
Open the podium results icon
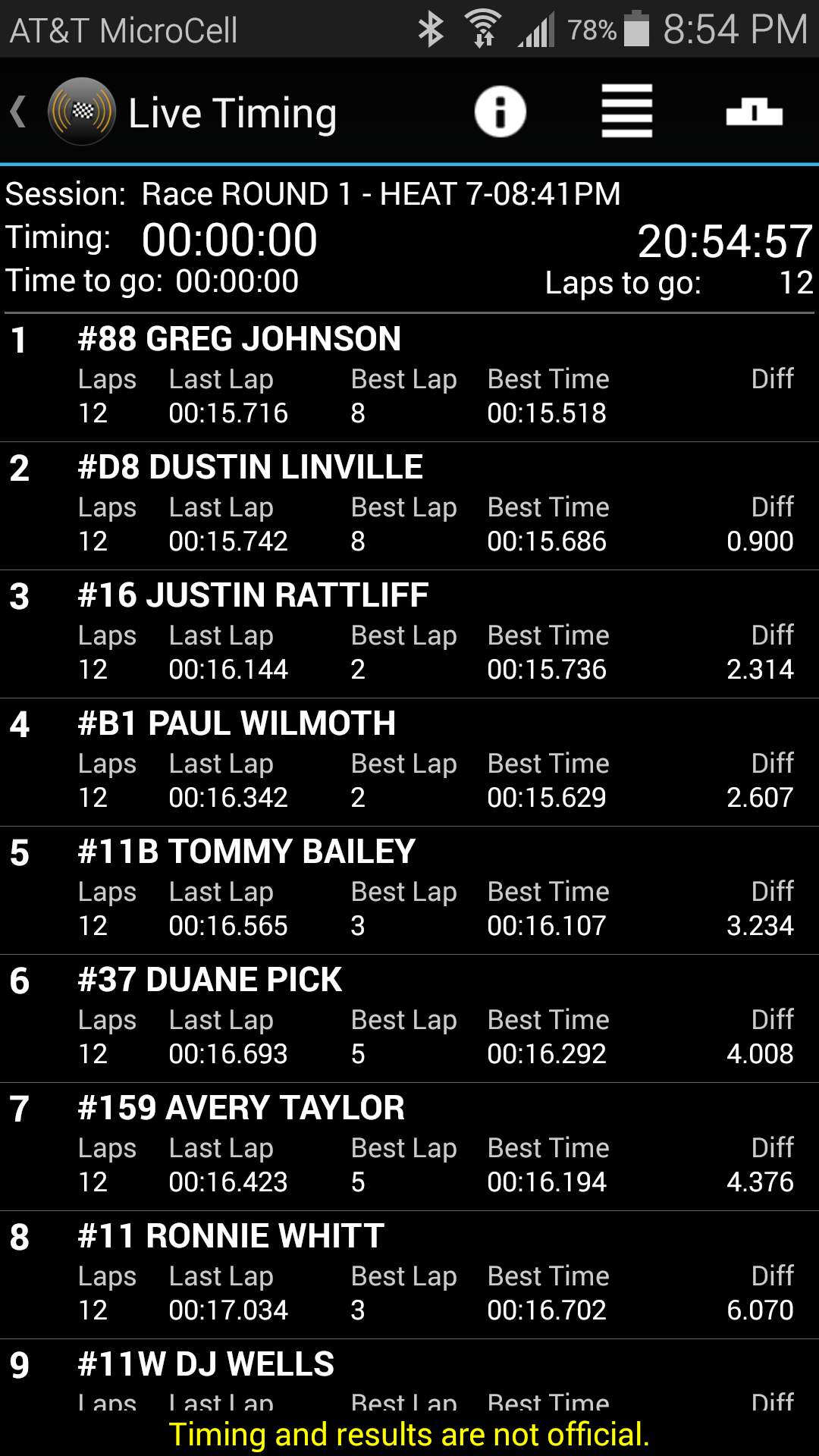pyautogui.click(x=754, y=111)
